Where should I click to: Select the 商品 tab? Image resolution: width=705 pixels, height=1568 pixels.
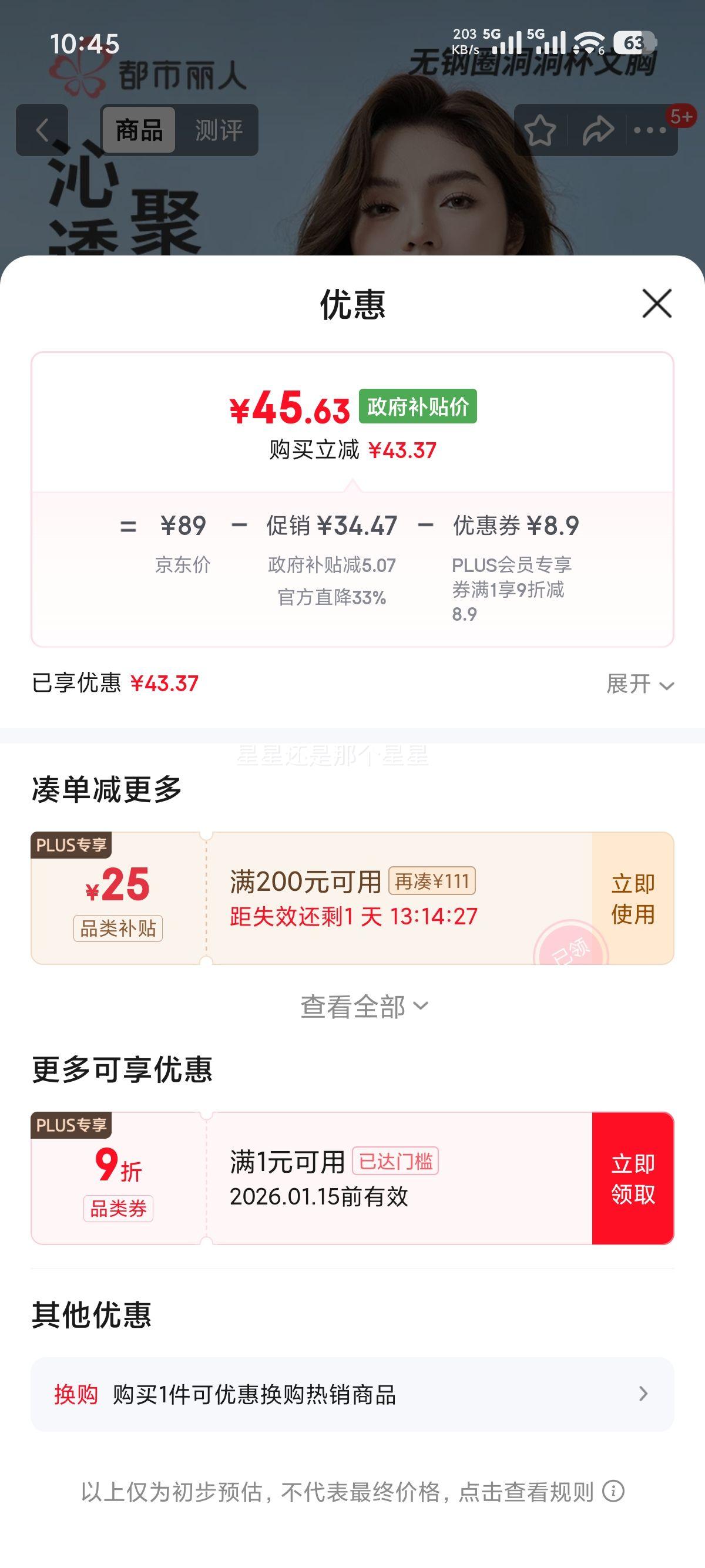pyautogui.click(x=139, y=129)
